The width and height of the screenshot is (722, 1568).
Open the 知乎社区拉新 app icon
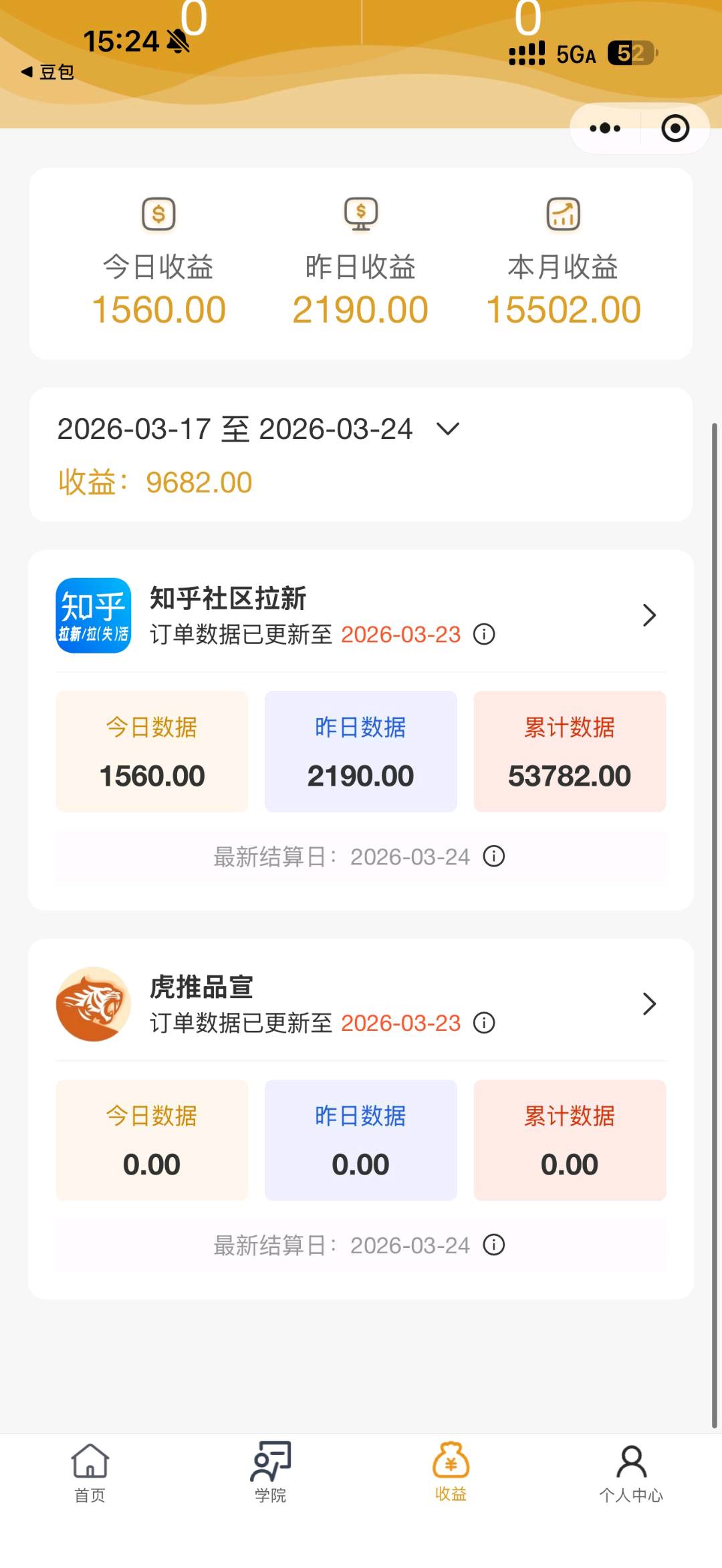point(94,615)
